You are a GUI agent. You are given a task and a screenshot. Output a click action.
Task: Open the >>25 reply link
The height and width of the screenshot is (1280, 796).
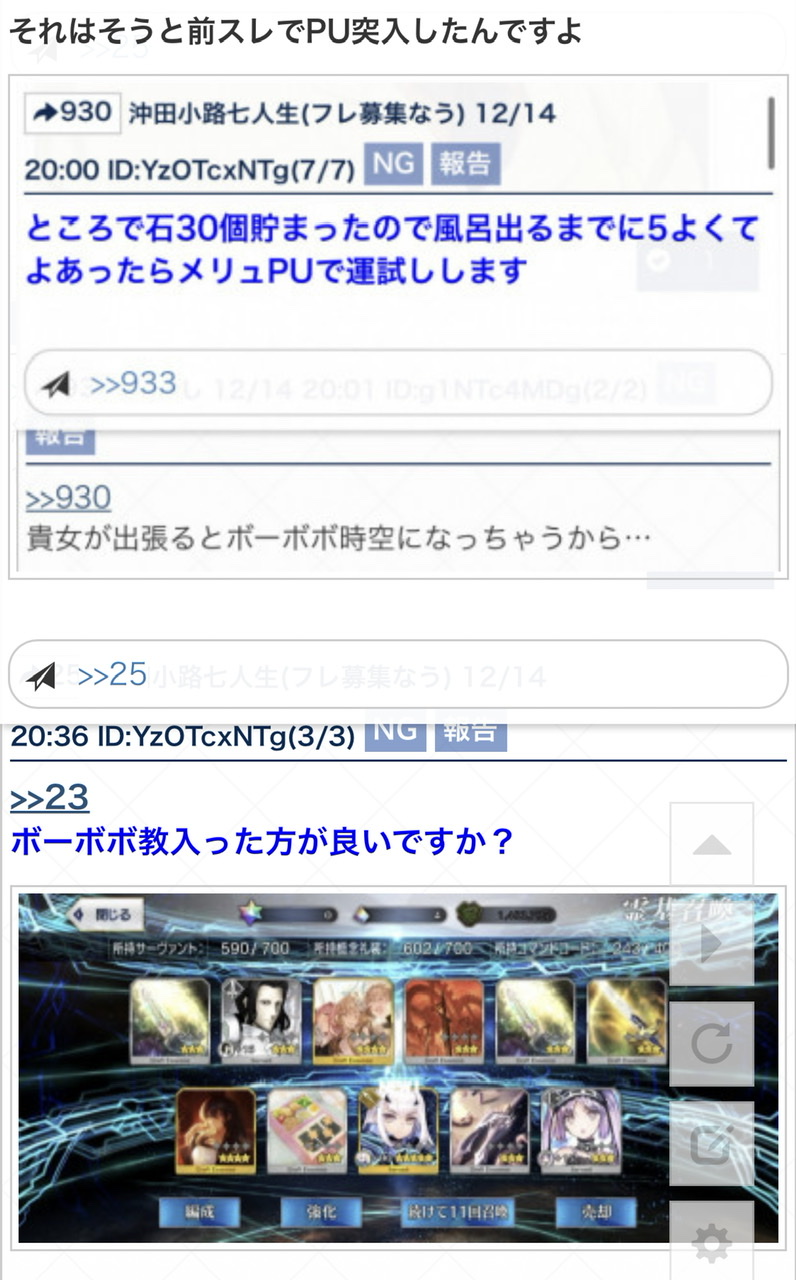(112, 675)
